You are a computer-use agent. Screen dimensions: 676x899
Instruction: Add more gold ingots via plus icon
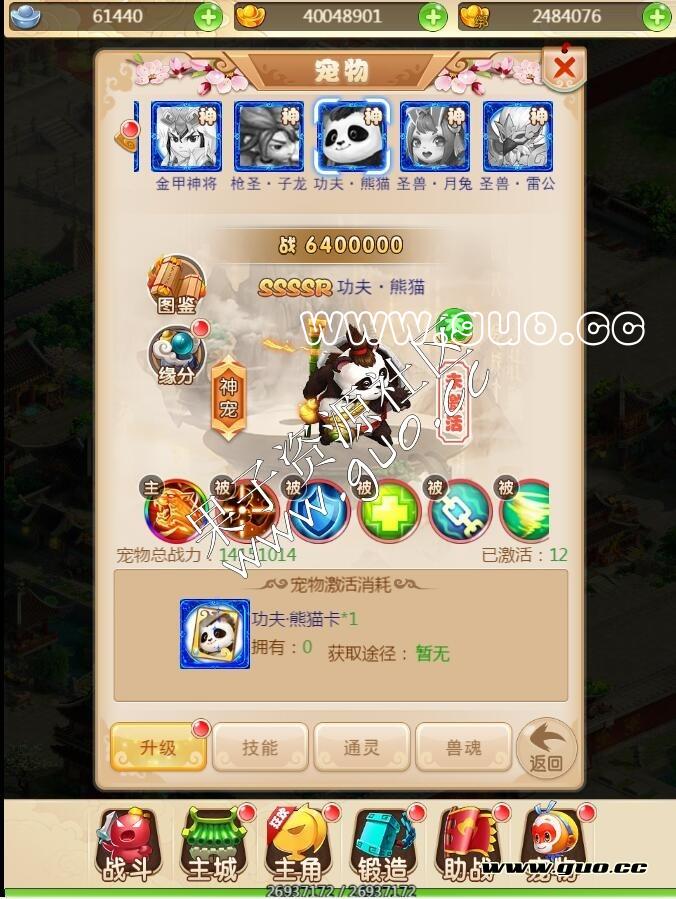coord(432,17)
